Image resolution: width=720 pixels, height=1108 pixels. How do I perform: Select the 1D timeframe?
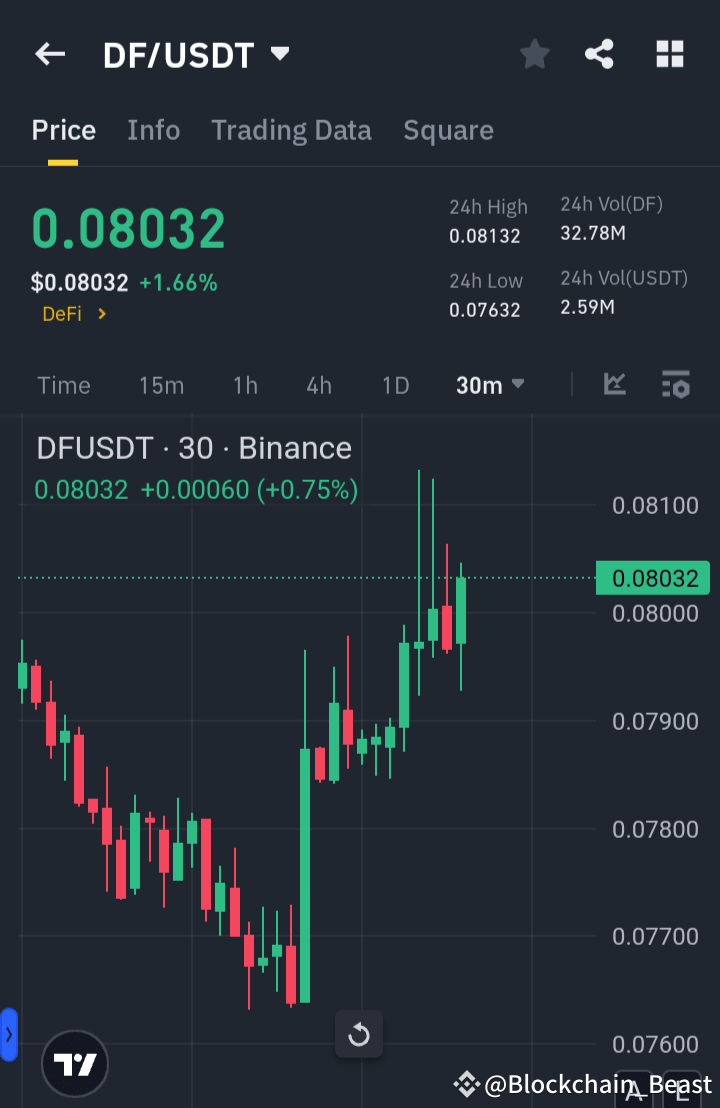tap(395, 384)
